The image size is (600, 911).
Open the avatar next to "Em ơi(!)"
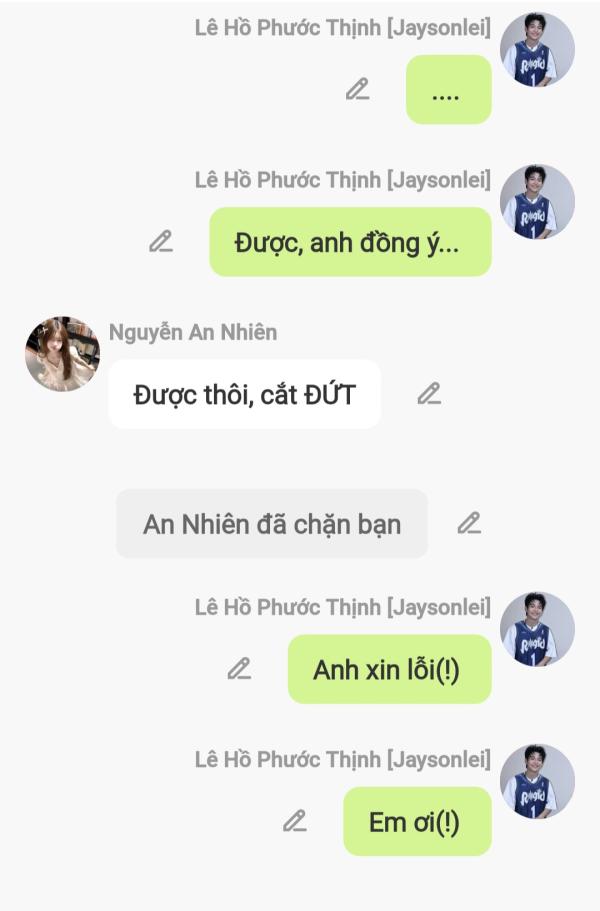point(537,781)
